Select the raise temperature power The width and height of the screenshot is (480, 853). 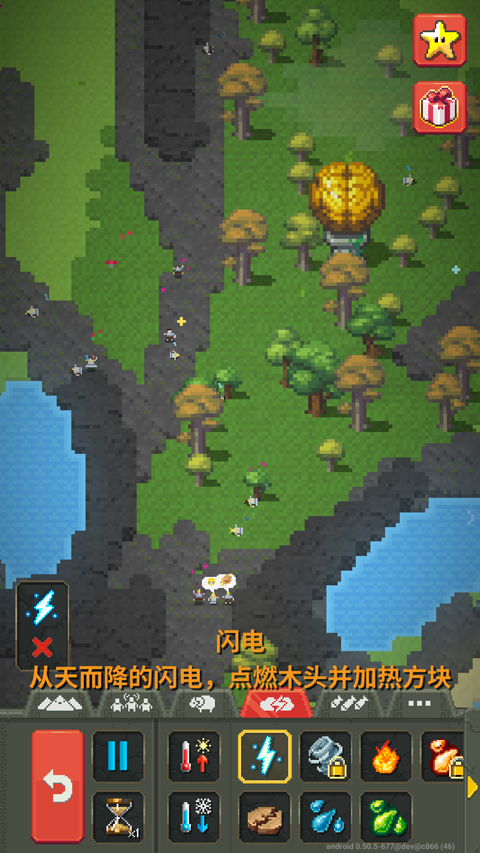click(x=194, y=756)
